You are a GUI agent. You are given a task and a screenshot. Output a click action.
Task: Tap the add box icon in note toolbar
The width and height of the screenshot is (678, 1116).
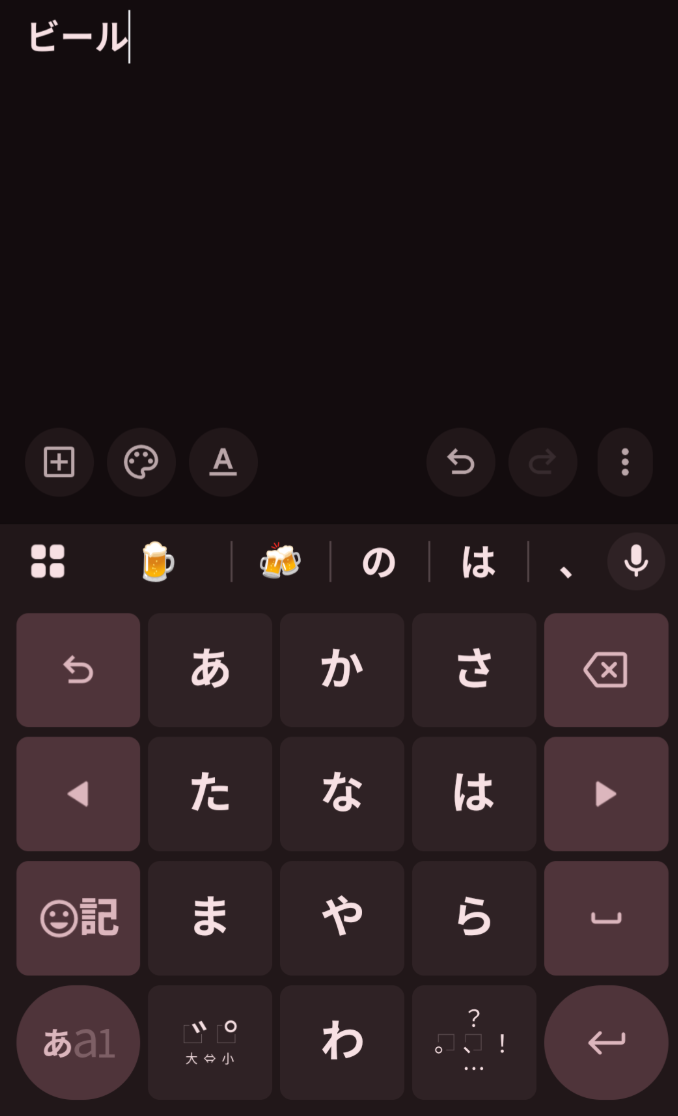point(59,462)
